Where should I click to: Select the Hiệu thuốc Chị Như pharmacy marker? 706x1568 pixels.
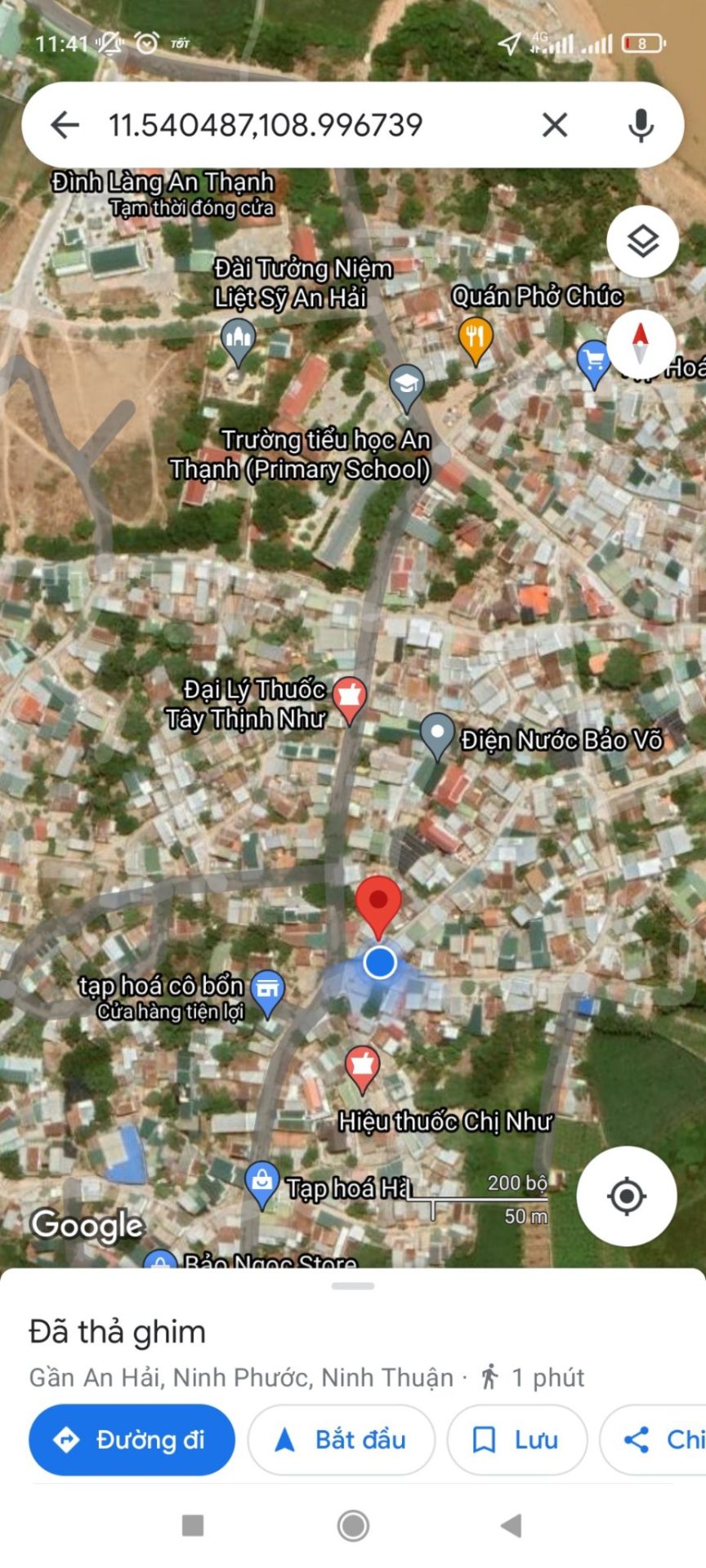pos(362,1067)
